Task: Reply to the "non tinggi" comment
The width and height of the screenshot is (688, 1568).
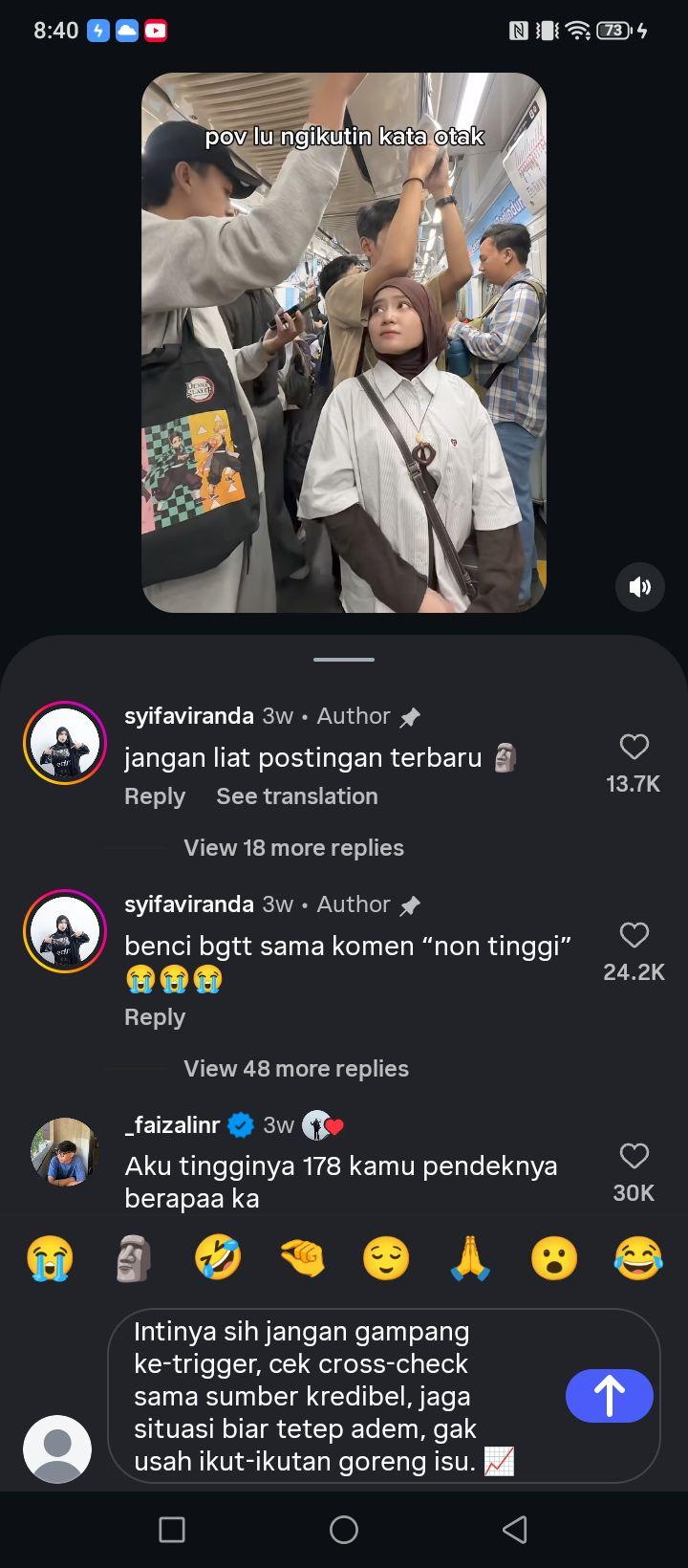Action: [x=155, y=1017]
